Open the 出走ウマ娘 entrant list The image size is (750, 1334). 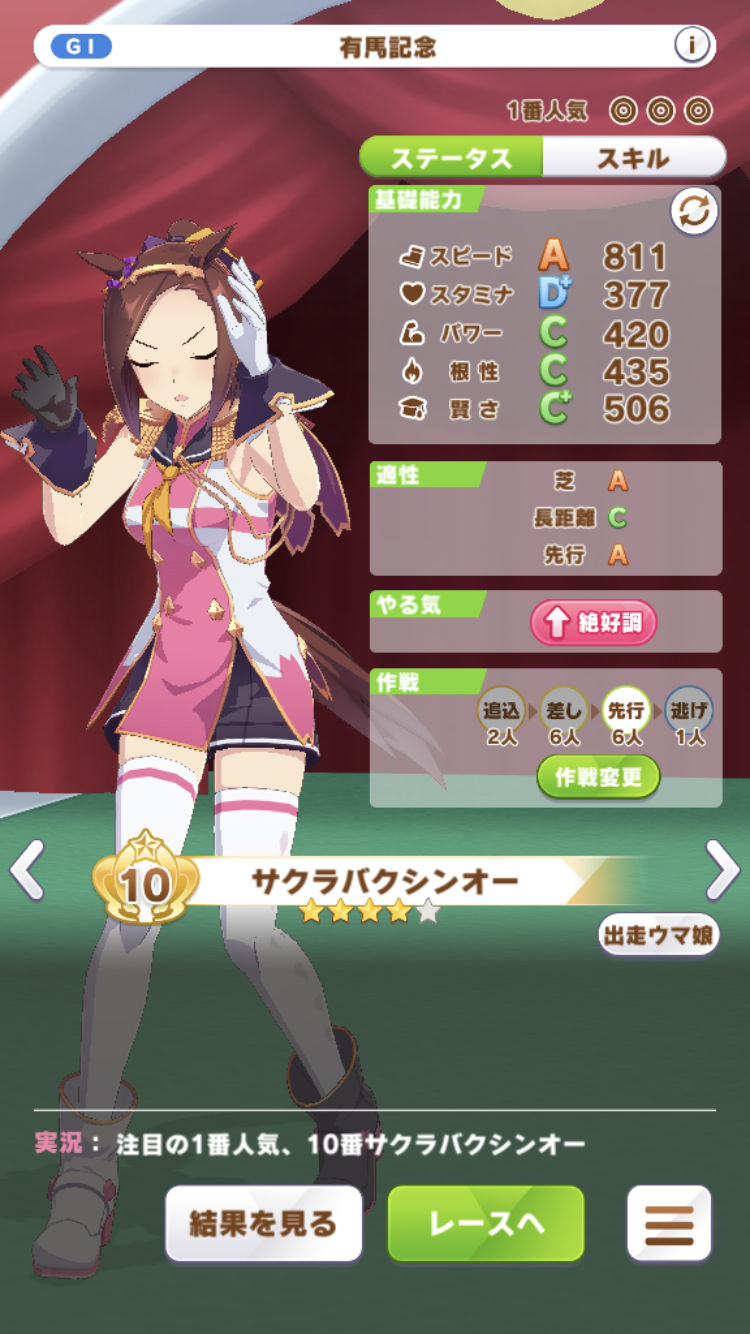[x=659, y=935]
